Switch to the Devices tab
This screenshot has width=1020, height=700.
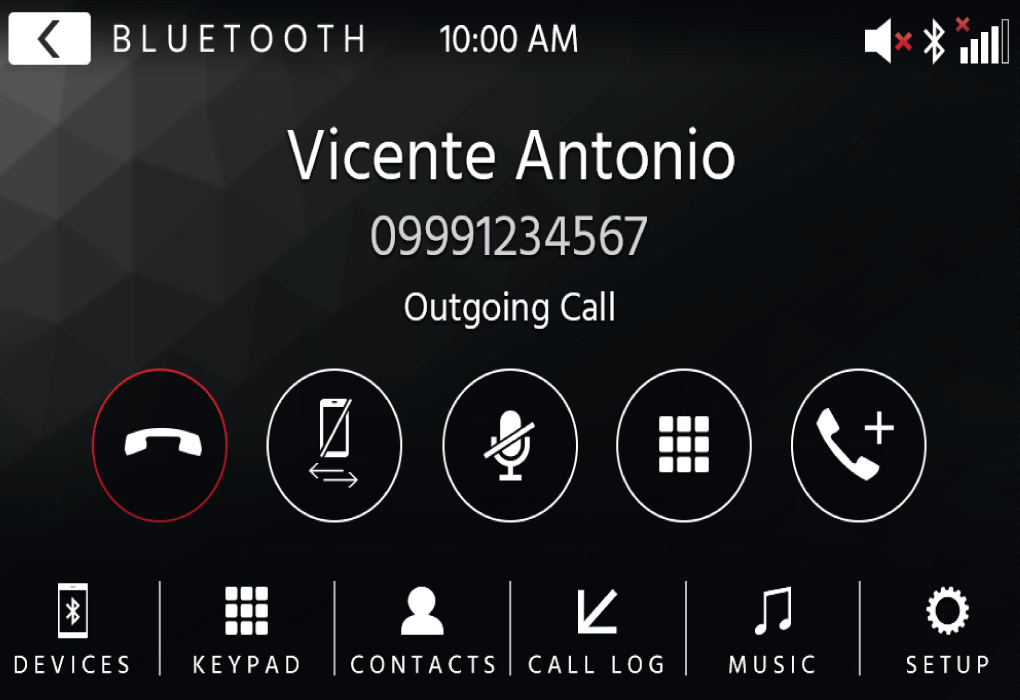point(73,628)
